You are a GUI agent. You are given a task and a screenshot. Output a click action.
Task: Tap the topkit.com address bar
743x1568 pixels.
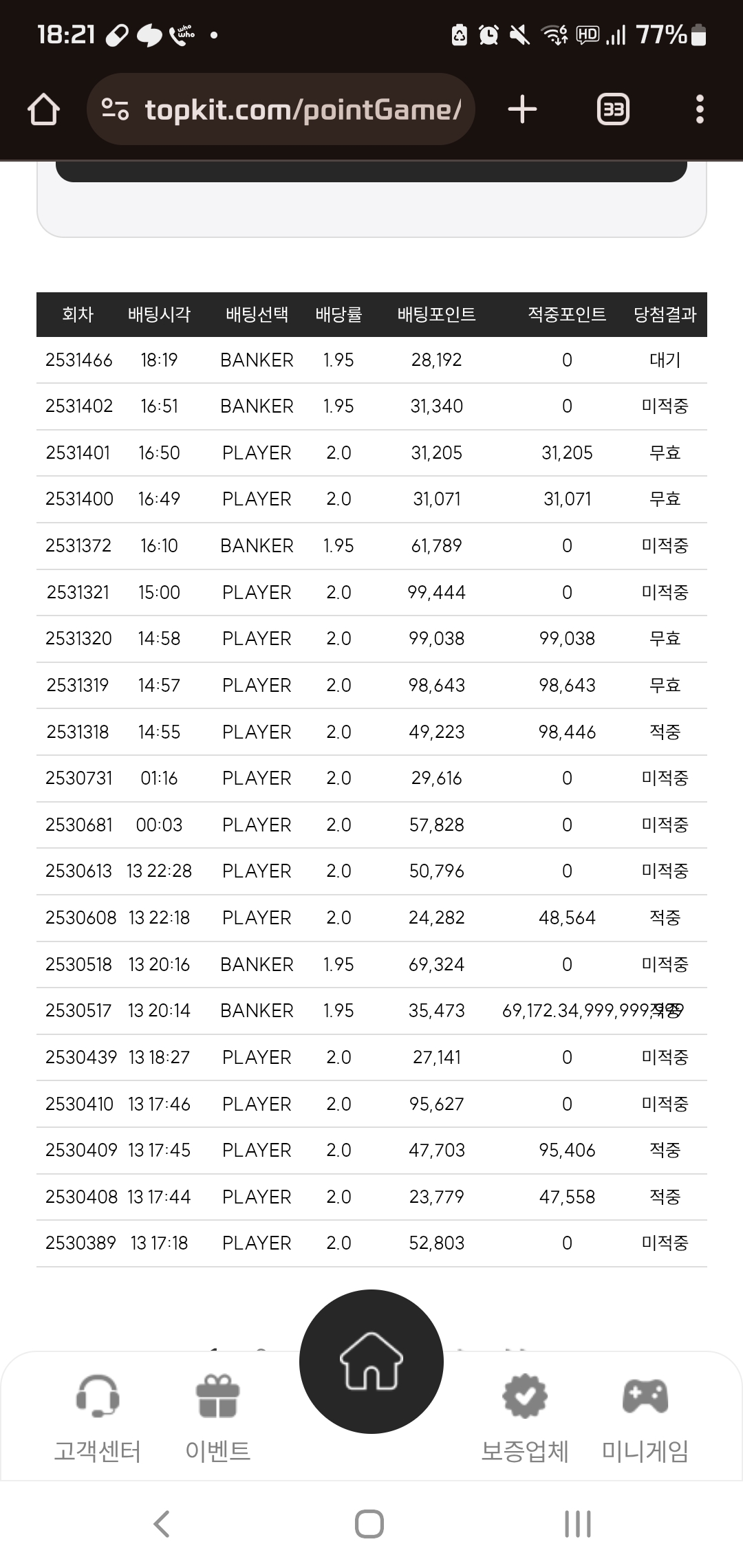(x=281, y=109)
